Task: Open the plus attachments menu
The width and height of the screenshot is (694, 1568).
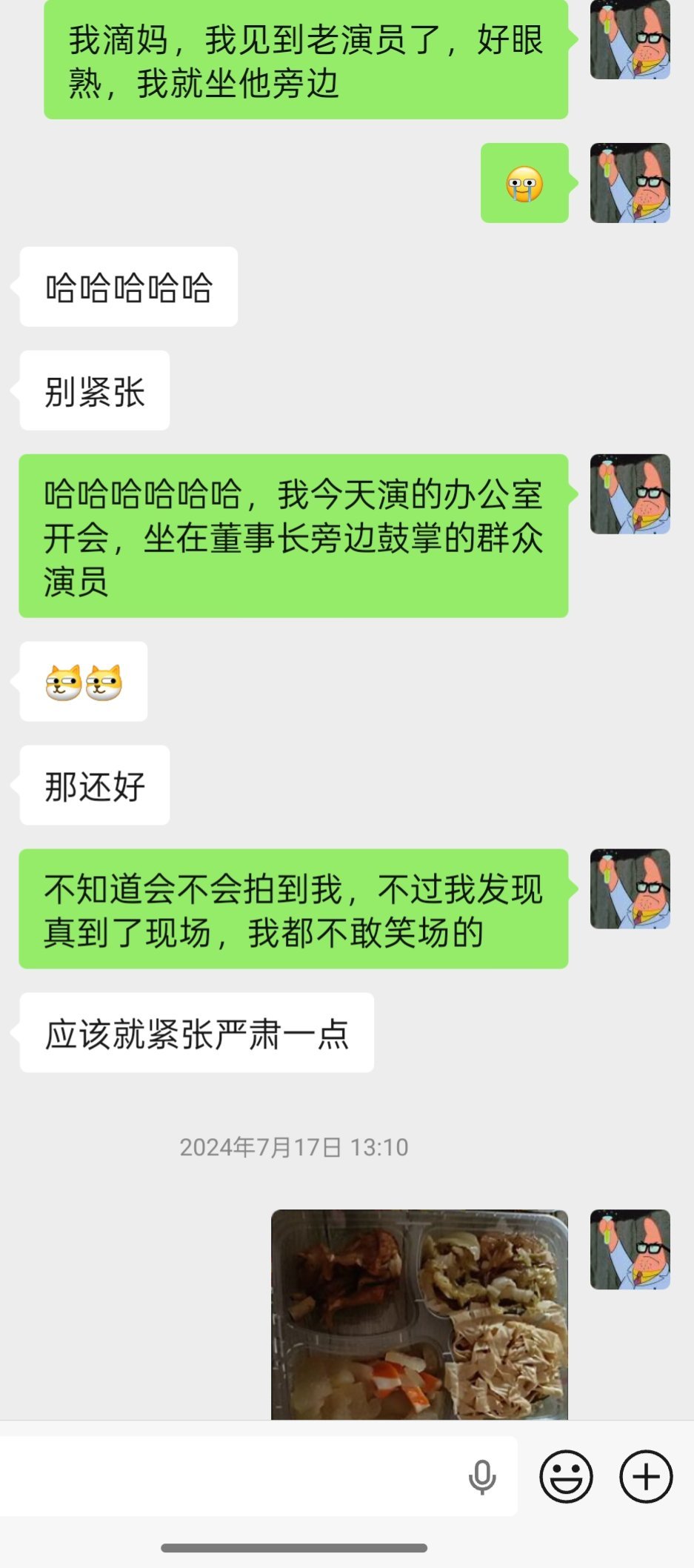Action: tap(646, 1477)
